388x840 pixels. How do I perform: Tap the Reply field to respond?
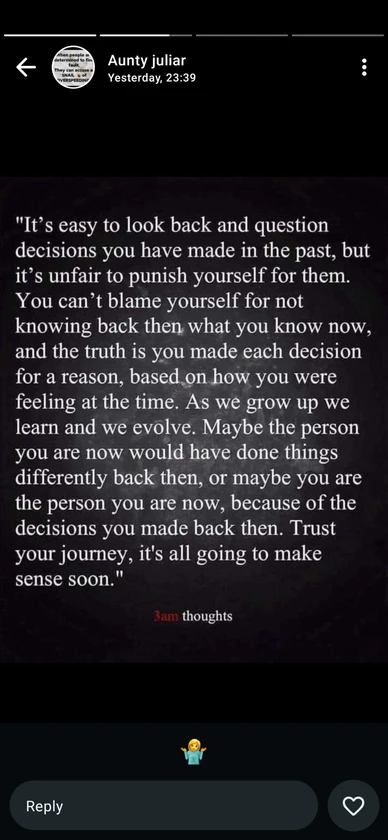[163, 806]
